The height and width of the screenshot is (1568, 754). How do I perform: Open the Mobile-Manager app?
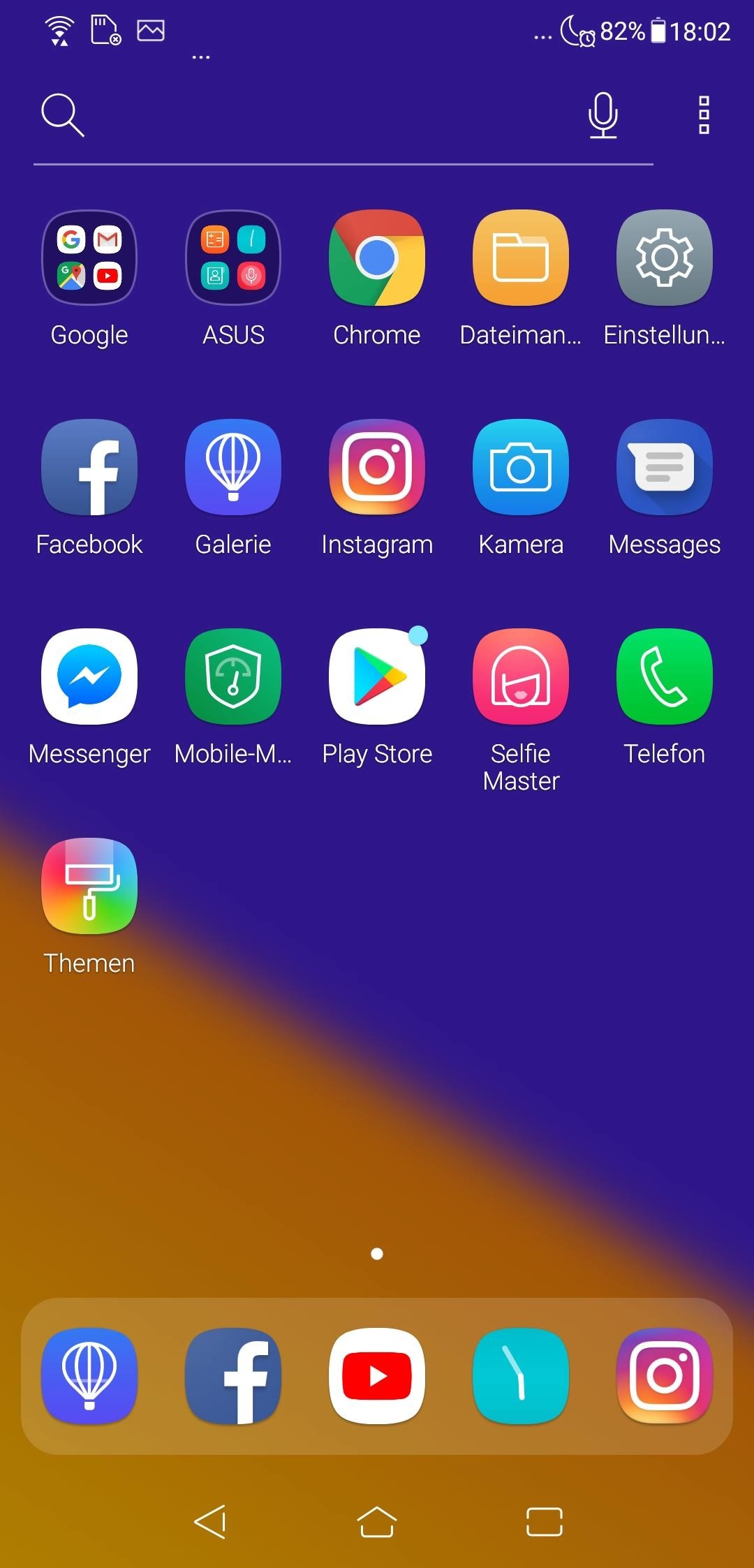[233, 676]
